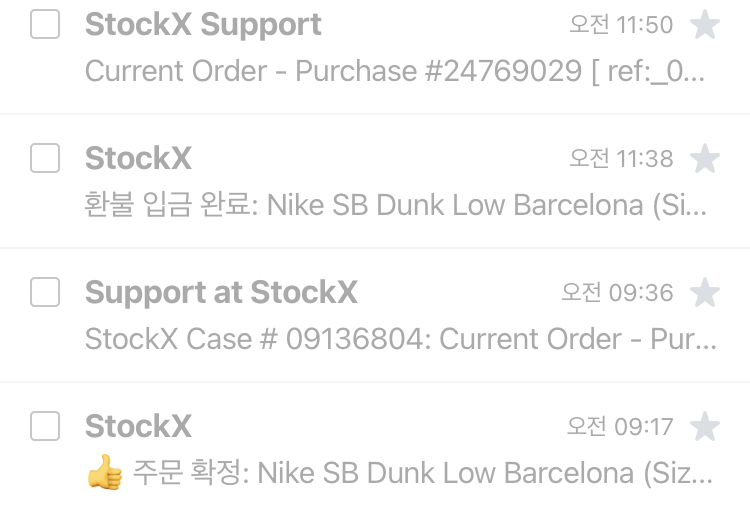This screenshot has height=511, width=750.
Task: Check the Support at StockX email box
Action: click(45, 292)
